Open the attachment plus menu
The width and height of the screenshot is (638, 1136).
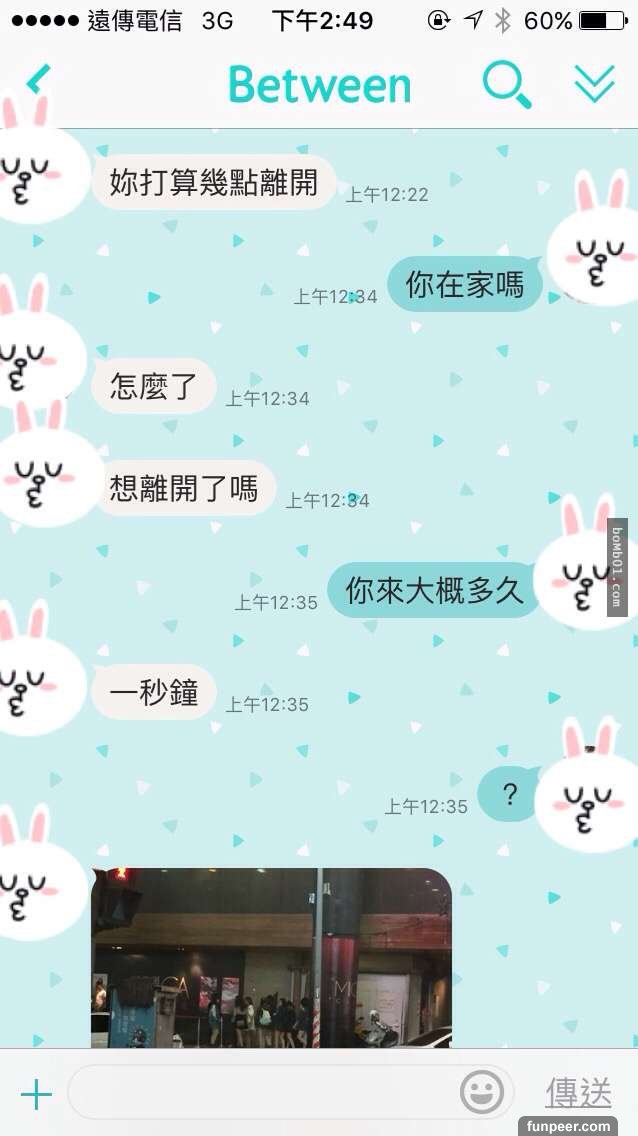point(36,1094)
